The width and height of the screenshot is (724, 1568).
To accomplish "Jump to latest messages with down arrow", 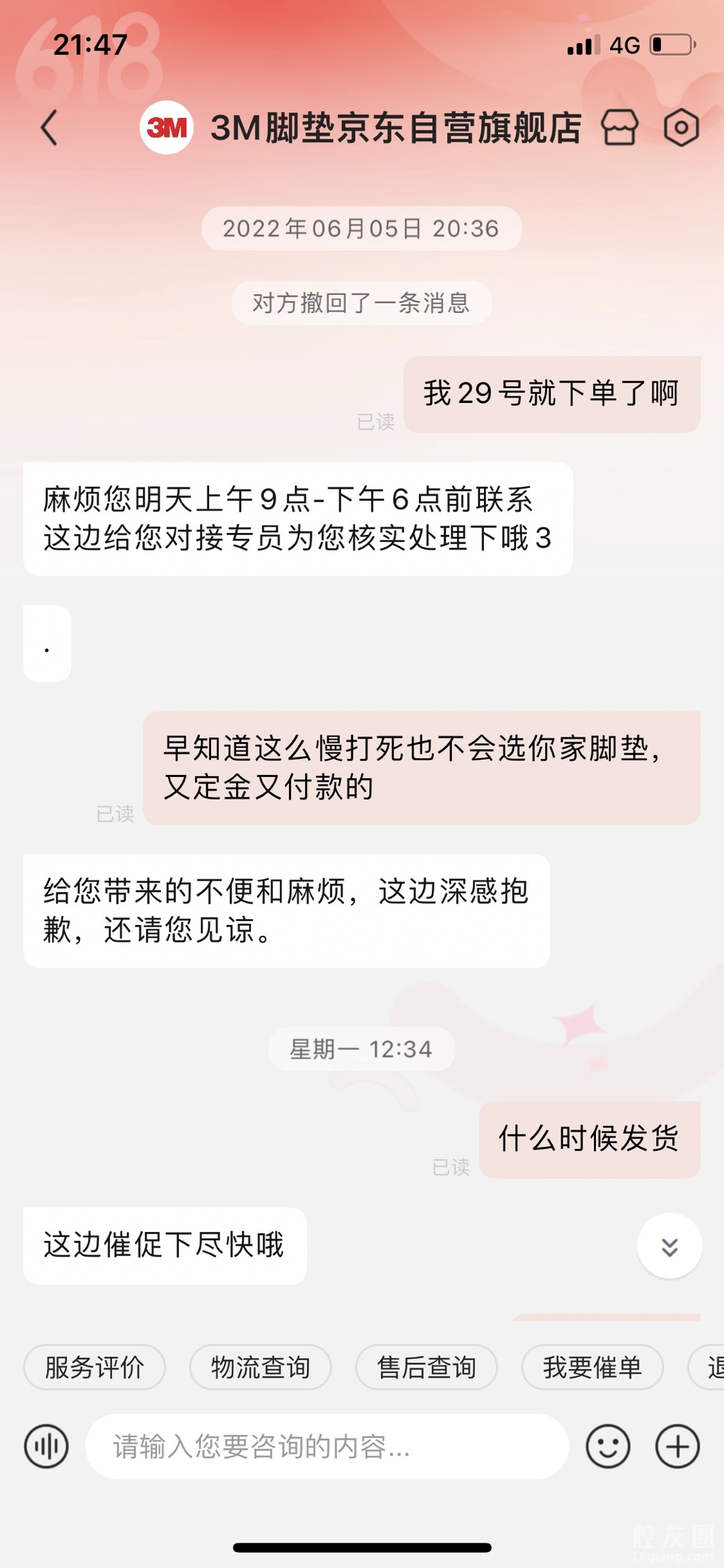I will point(669,1246).
